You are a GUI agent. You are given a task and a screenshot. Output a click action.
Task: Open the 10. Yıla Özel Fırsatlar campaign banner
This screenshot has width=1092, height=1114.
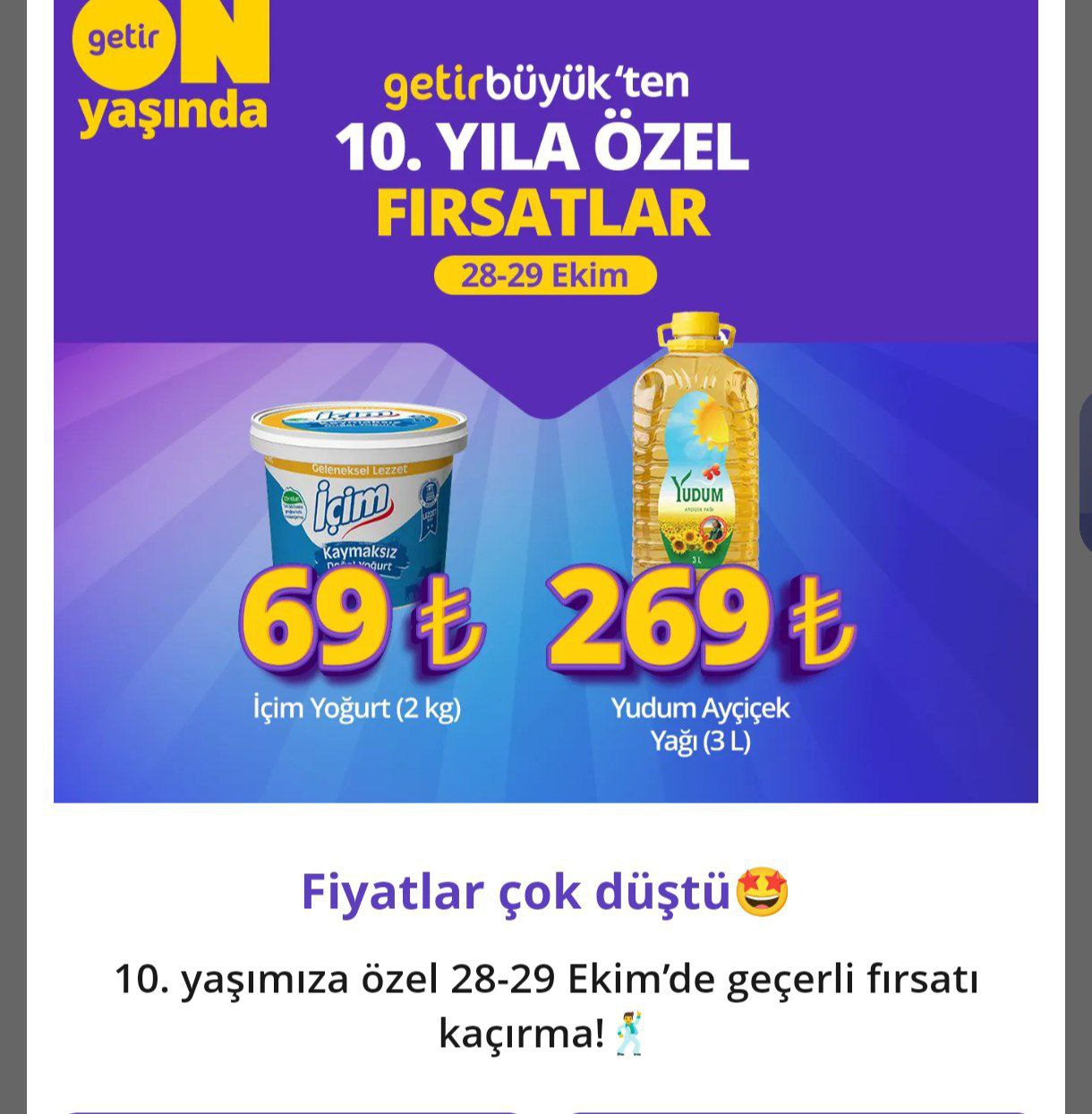coord(545,403)
